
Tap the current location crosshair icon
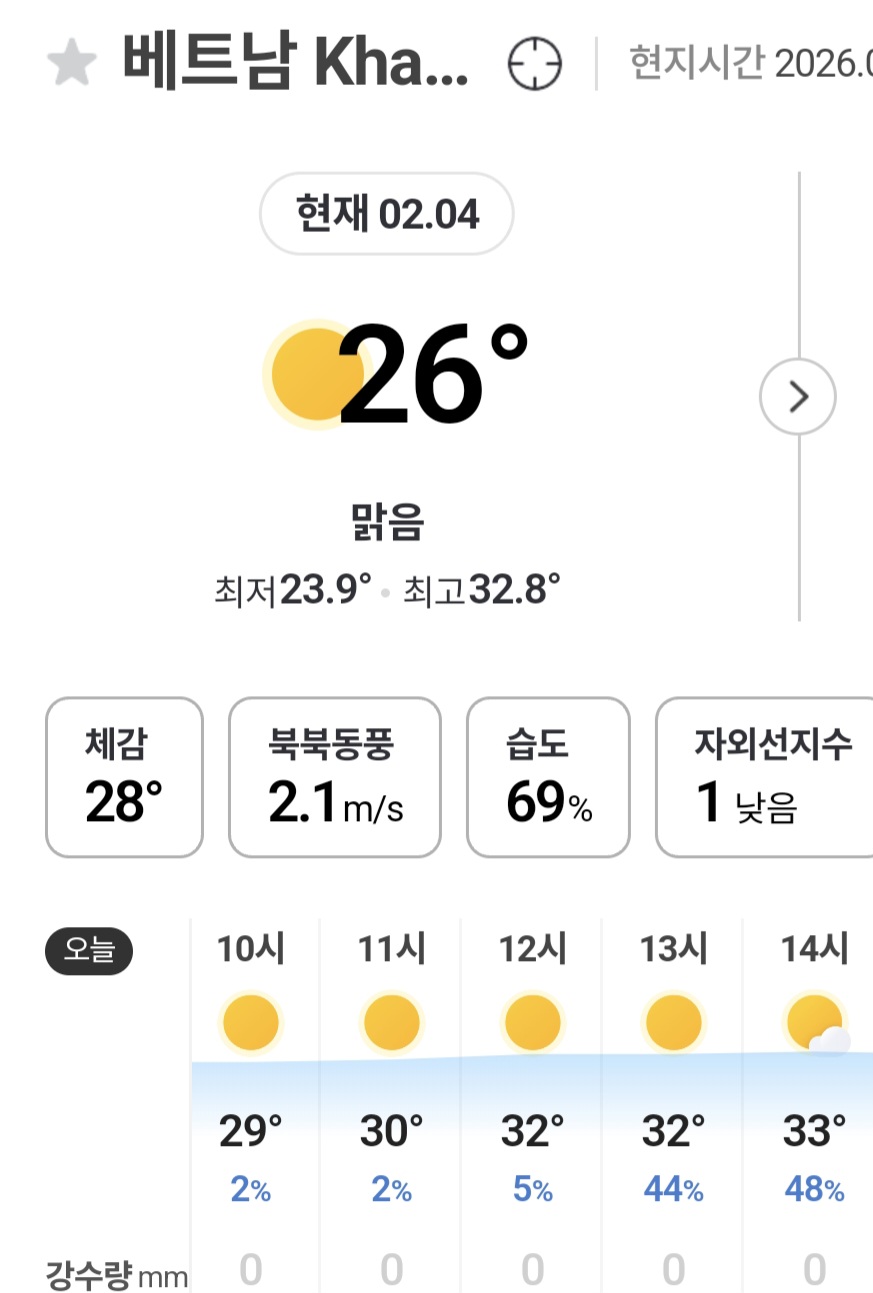[x=535, y=65]
